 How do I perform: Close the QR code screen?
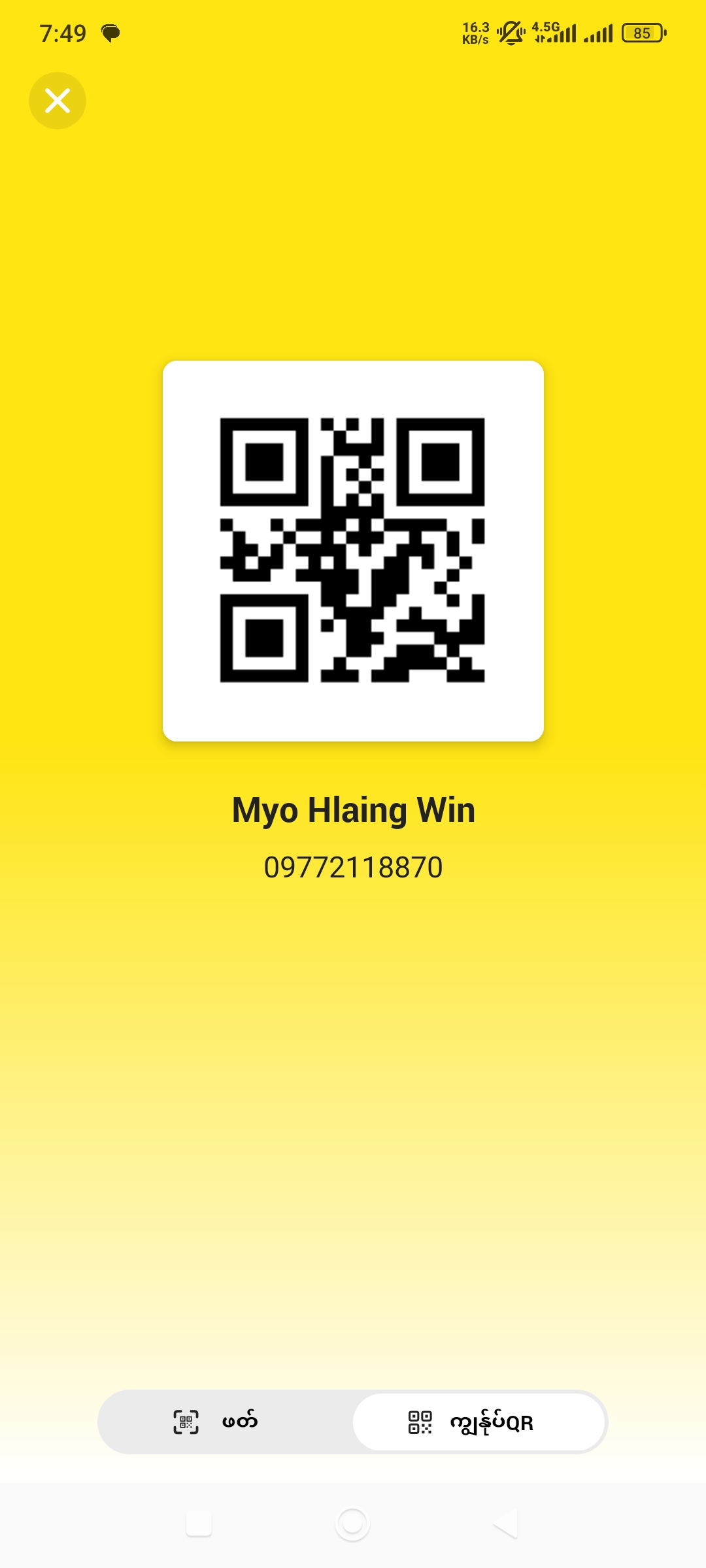(58, 101)
